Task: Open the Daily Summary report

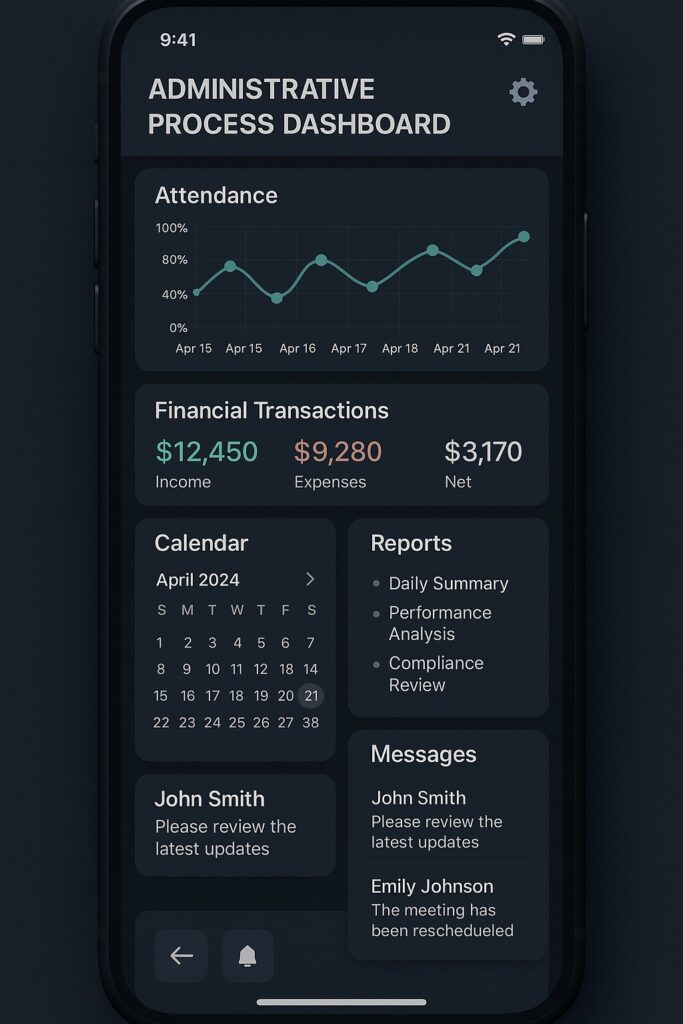Action: pyautogui.click(x=447, y=583)
